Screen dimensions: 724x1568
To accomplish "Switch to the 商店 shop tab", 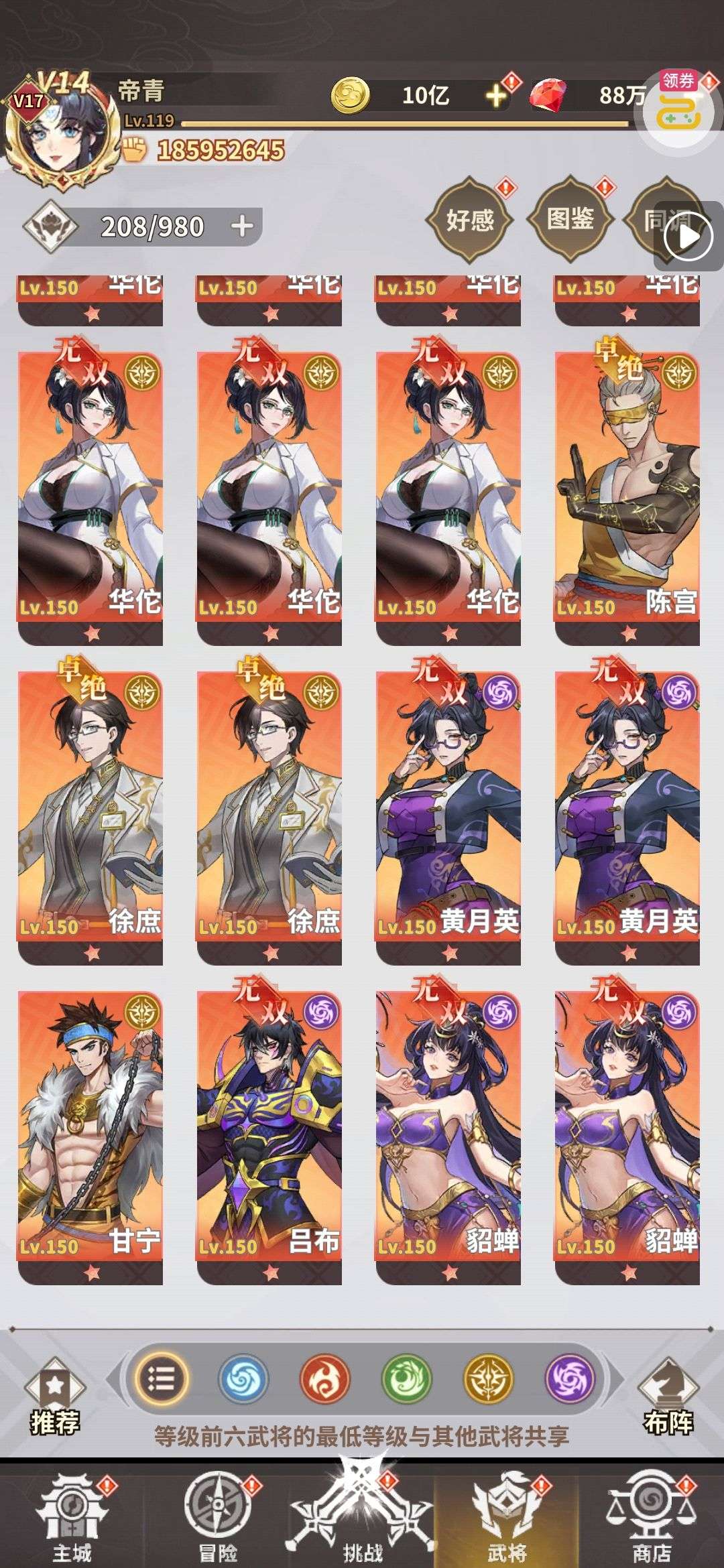I will pos(652,1518).
